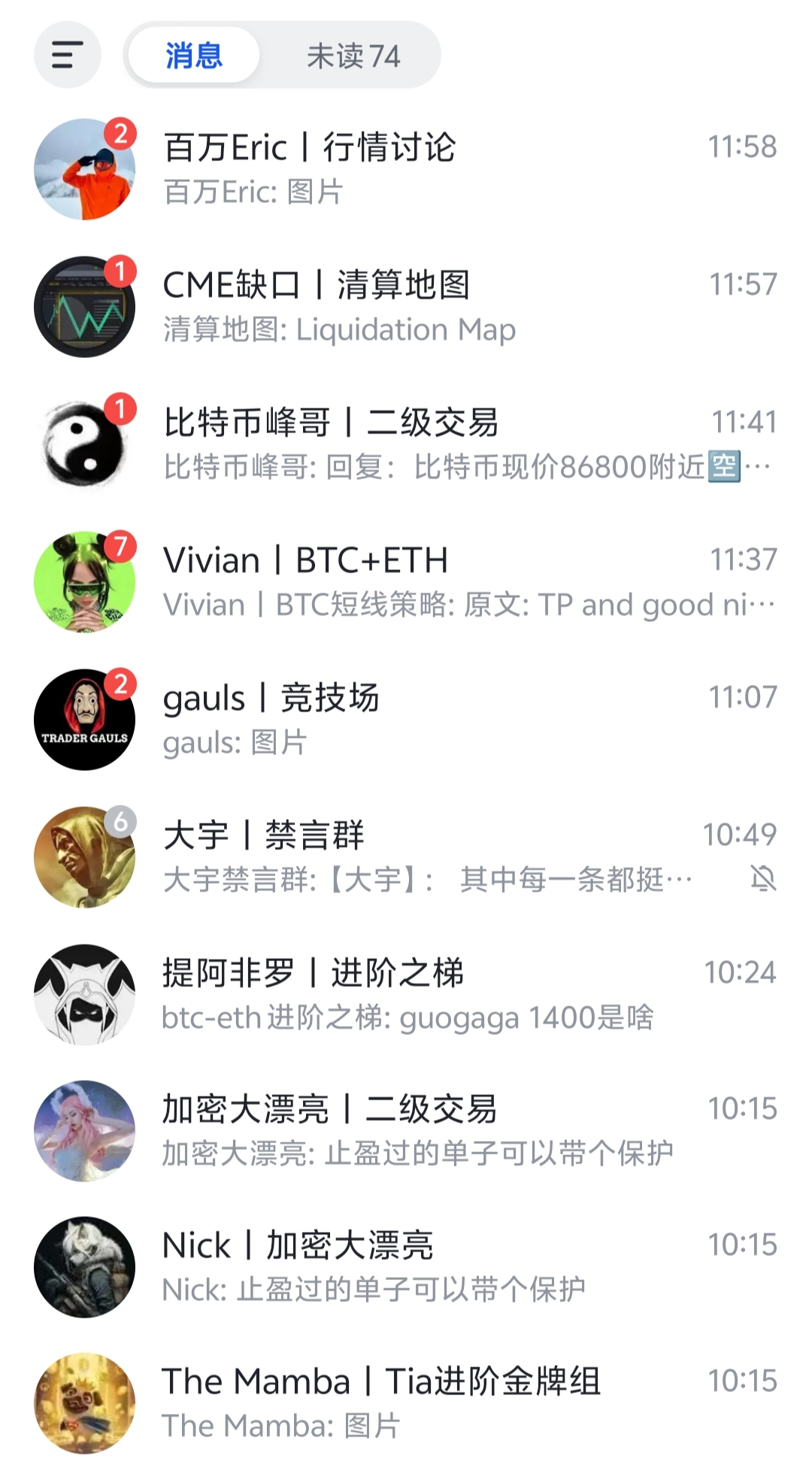This screenshot has height=1468, width=812.
Task: Open the 比特币峰哥 | 二级交易 chat
Action: [406, 444]
